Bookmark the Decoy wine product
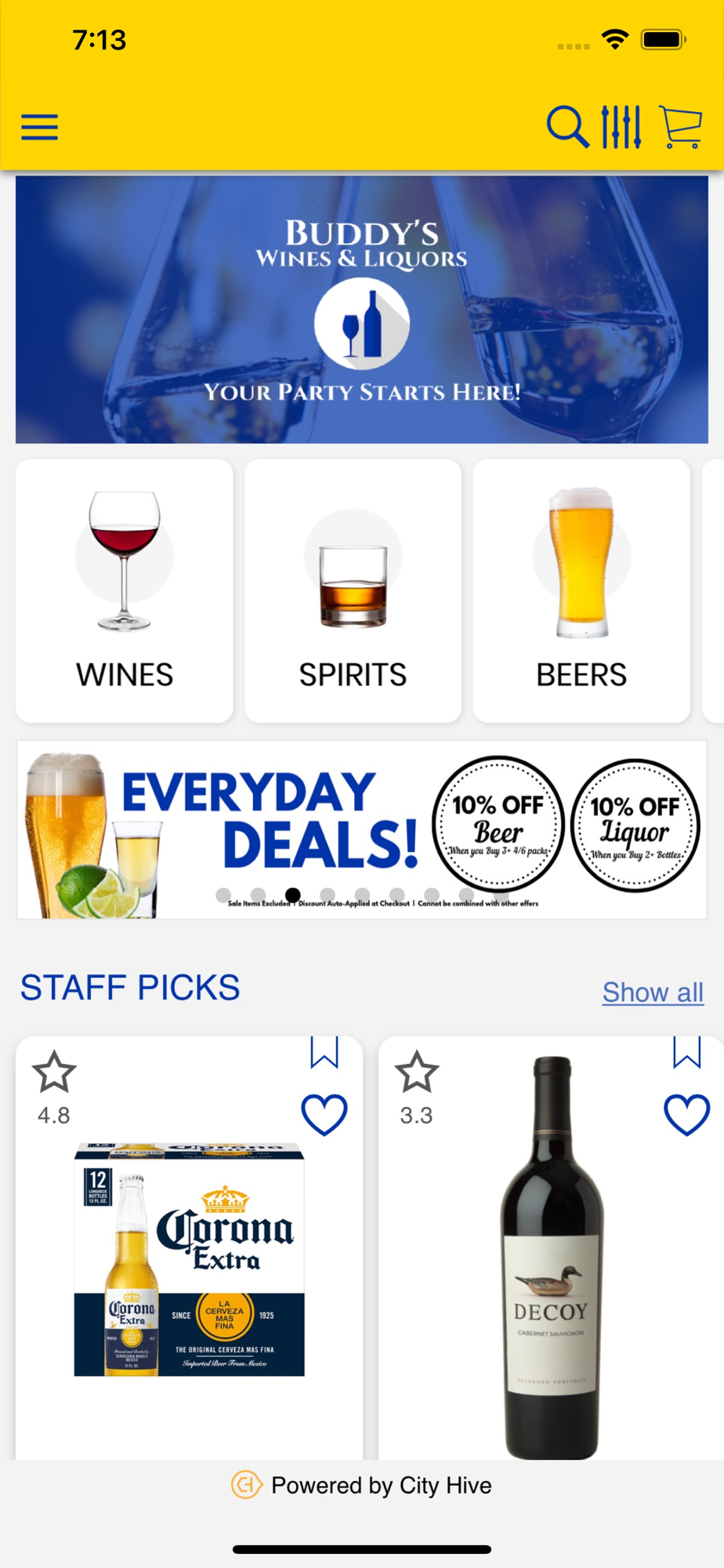Image resolution: width=724 pixels, height=1568 pixels. tap(686, 1053)
